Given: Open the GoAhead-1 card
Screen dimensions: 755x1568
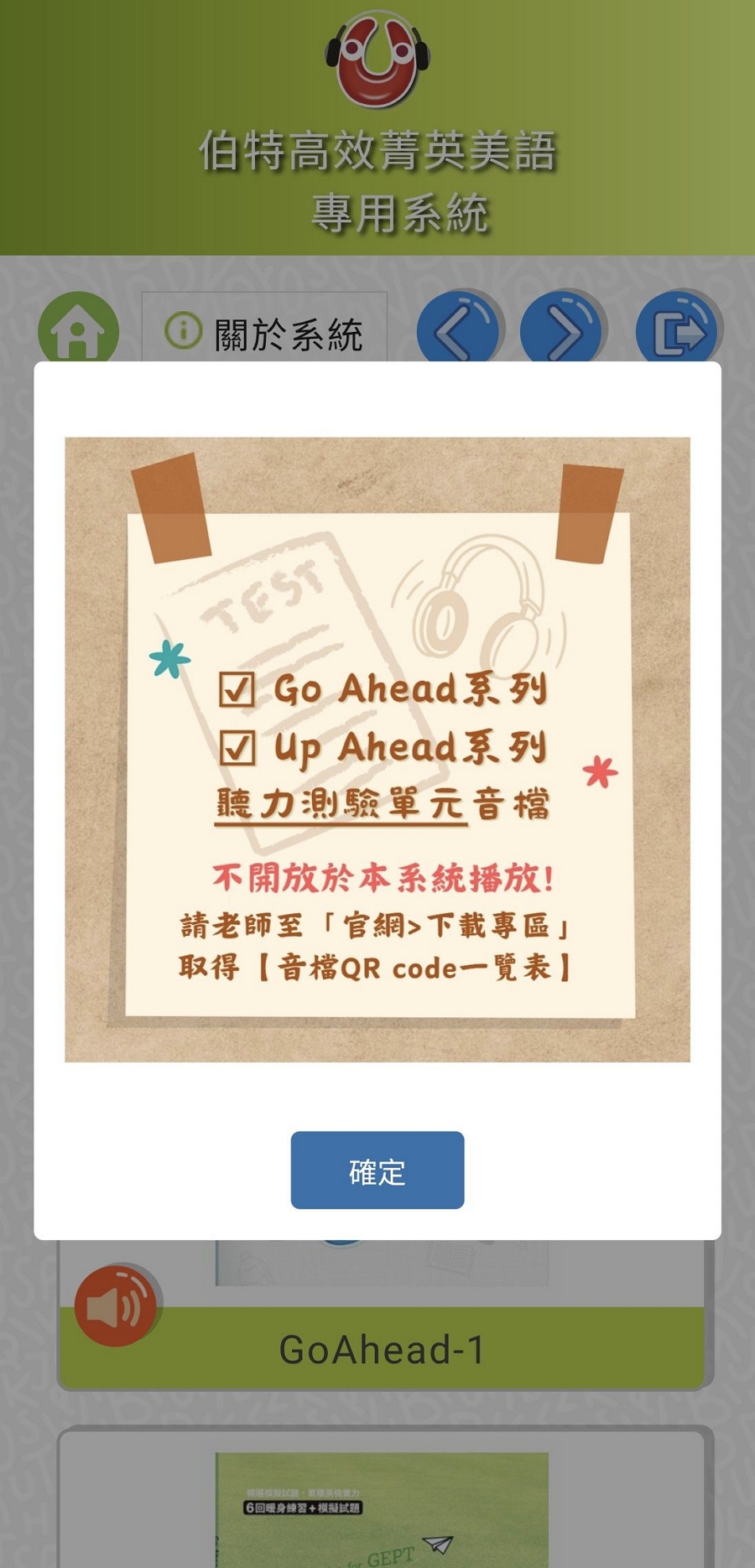Looking at the screenshot, I should click(382, 1349).
